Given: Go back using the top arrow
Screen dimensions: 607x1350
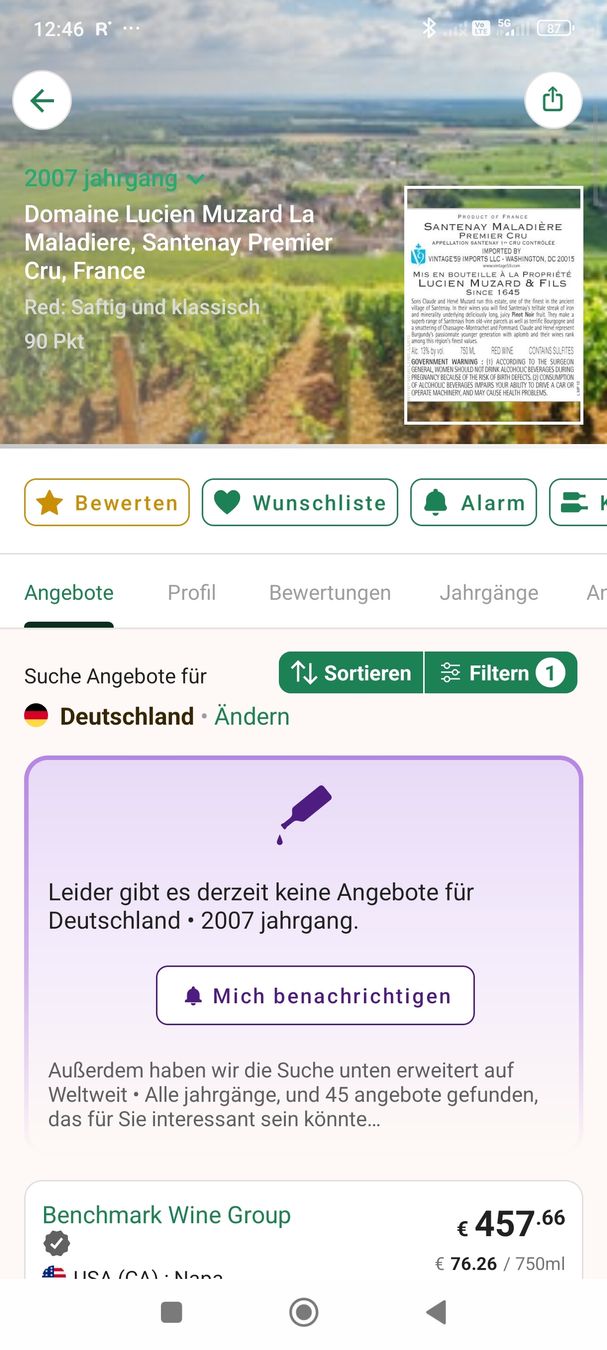Looking at the screenshot, I should coord(42,100).
